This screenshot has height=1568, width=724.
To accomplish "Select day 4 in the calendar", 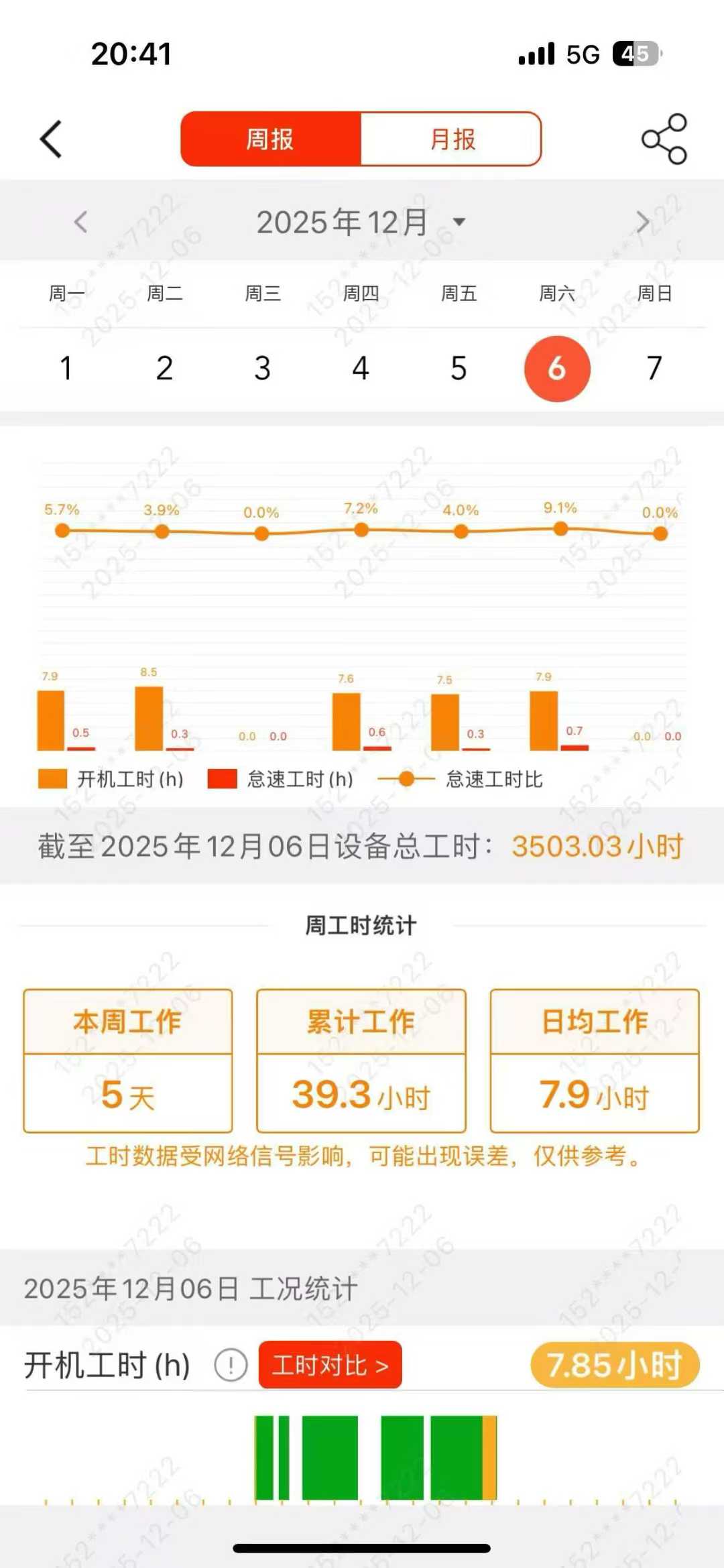I will (x=361, y=368).
